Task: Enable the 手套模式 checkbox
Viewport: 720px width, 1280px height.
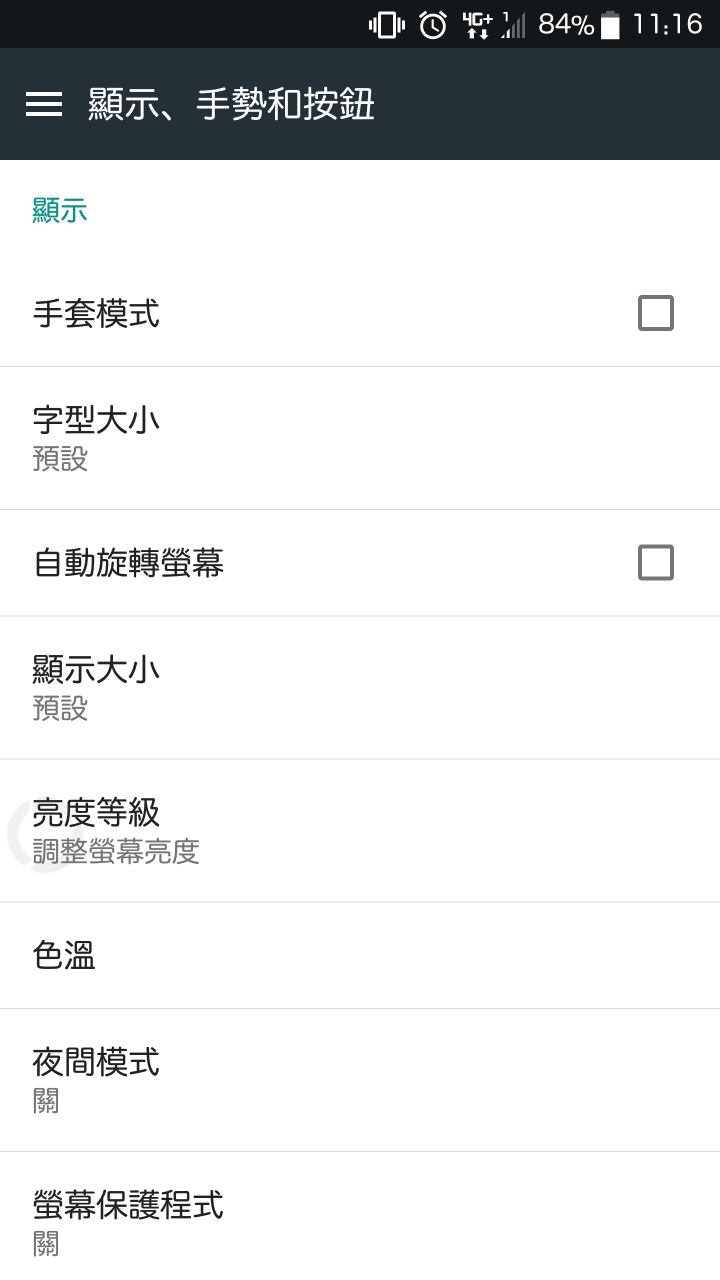Action: [x=656, y=313]
